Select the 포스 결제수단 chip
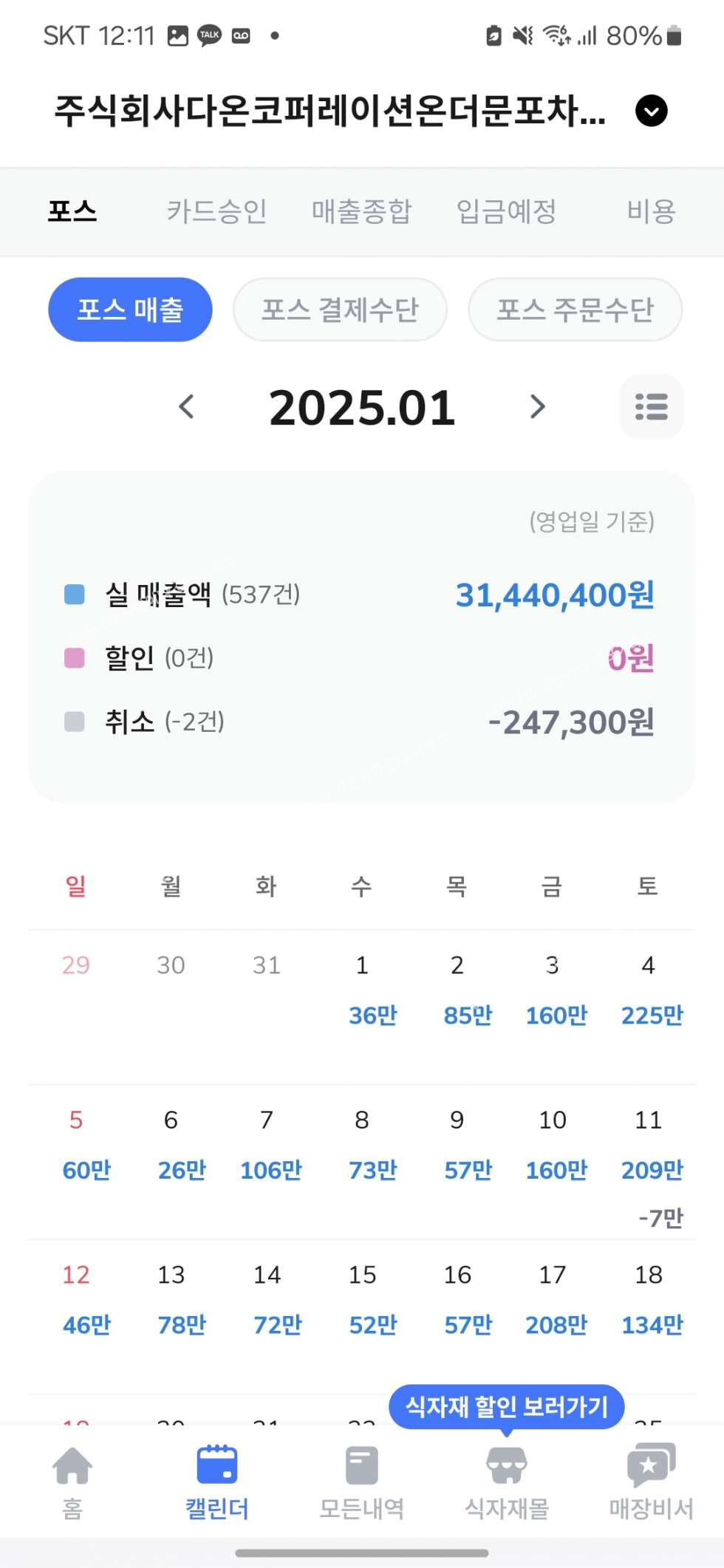 340,309
